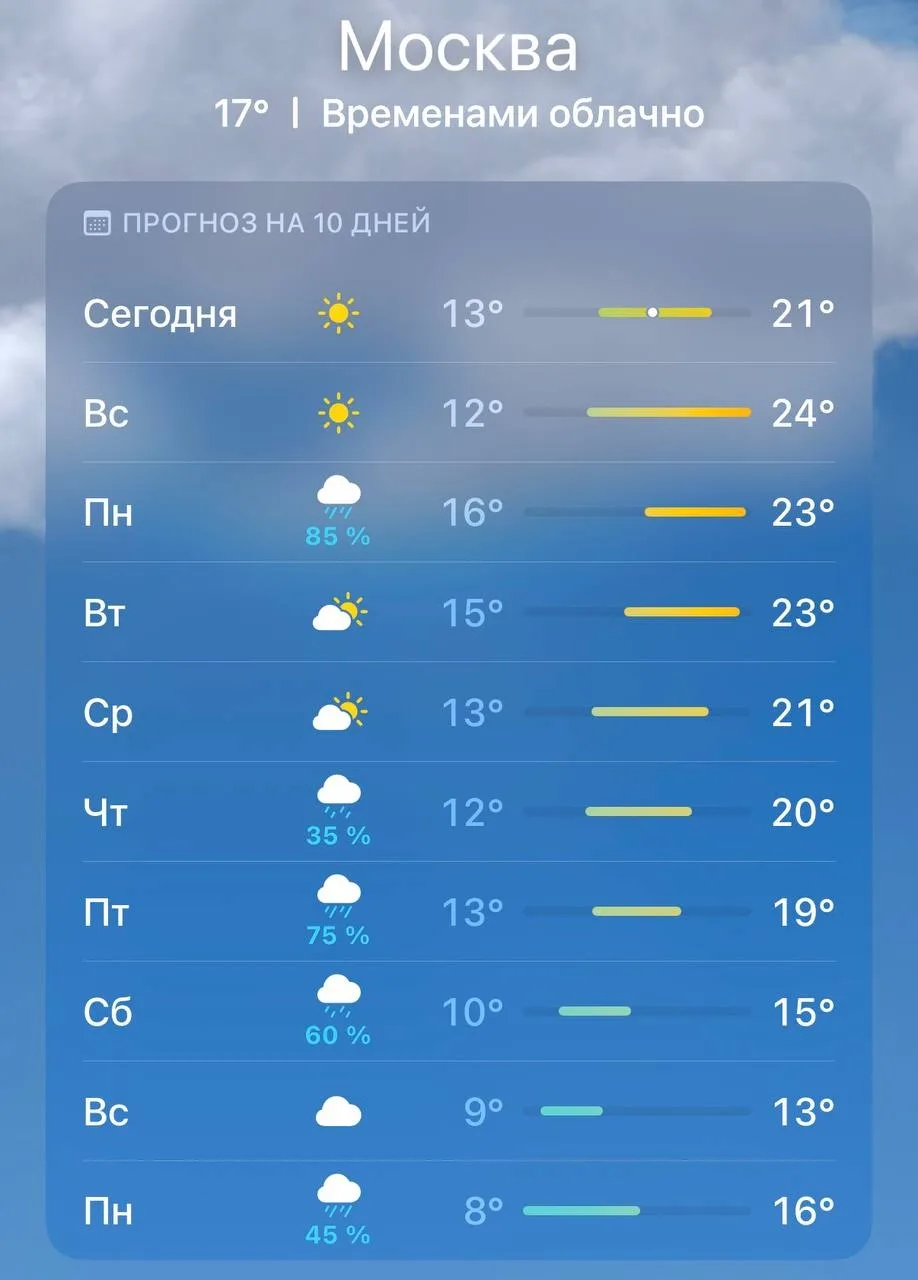Select the Ср forecast row
The width and height of the screenshot is (918, 1280).
coord(459,712)
